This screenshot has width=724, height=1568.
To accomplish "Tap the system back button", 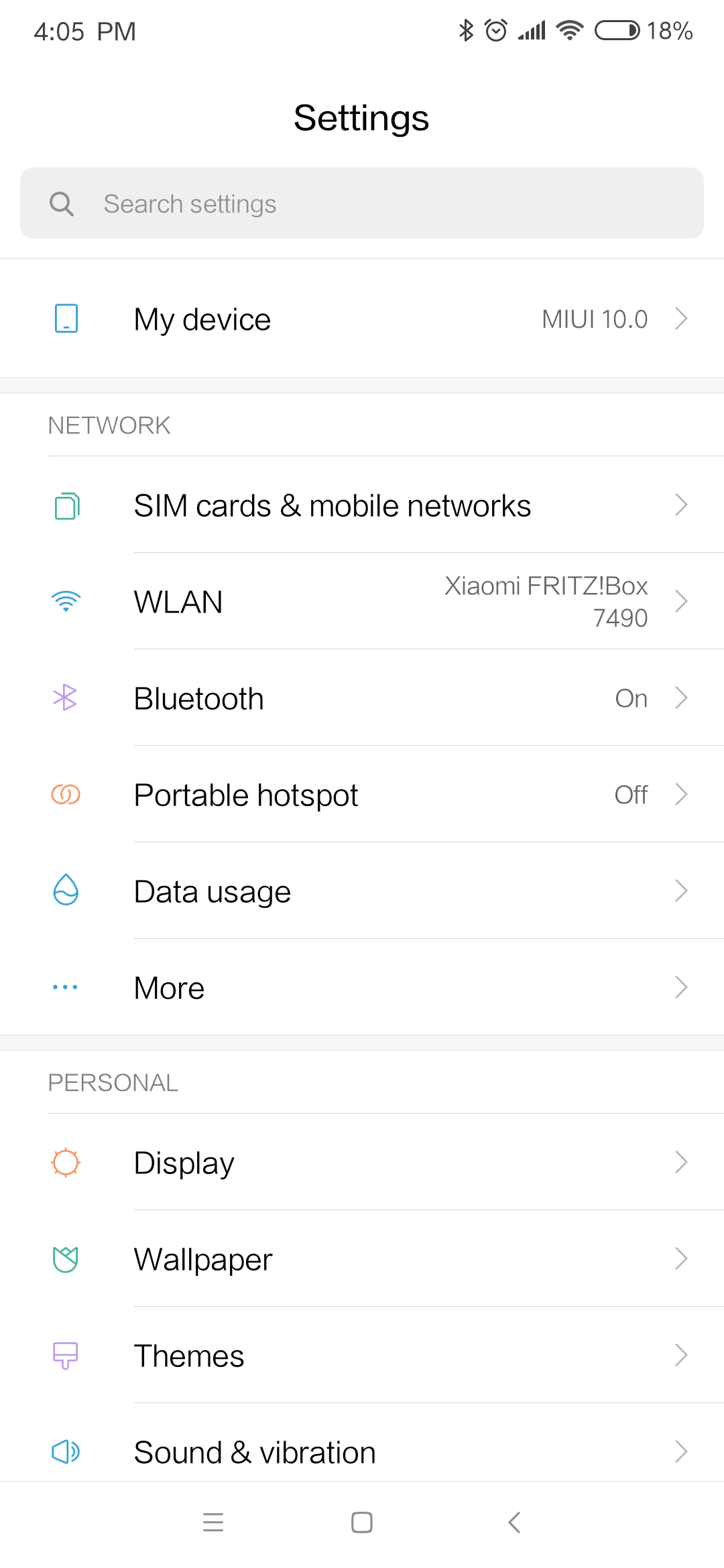I will point(514,1522).
